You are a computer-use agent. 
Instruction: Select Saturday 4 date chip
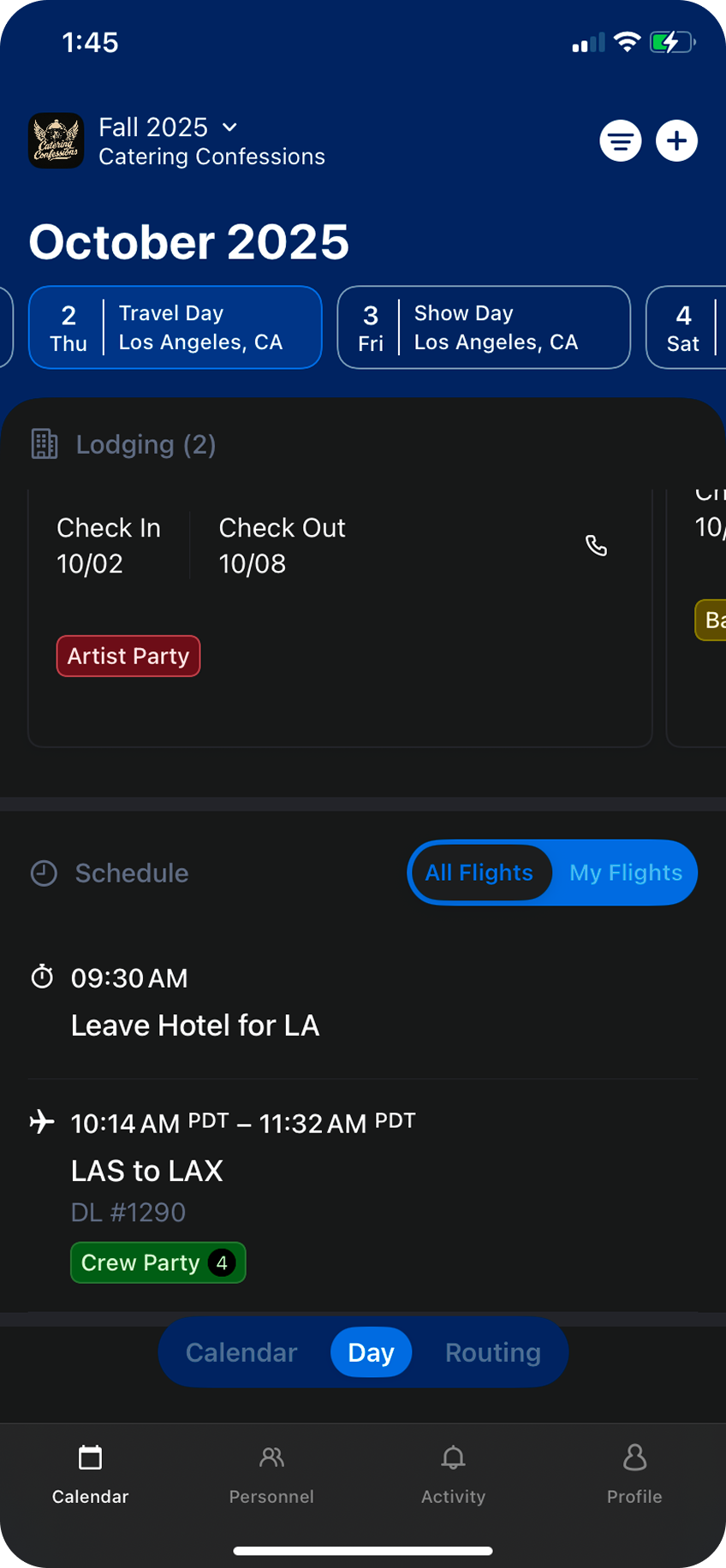tap(685, 328)
